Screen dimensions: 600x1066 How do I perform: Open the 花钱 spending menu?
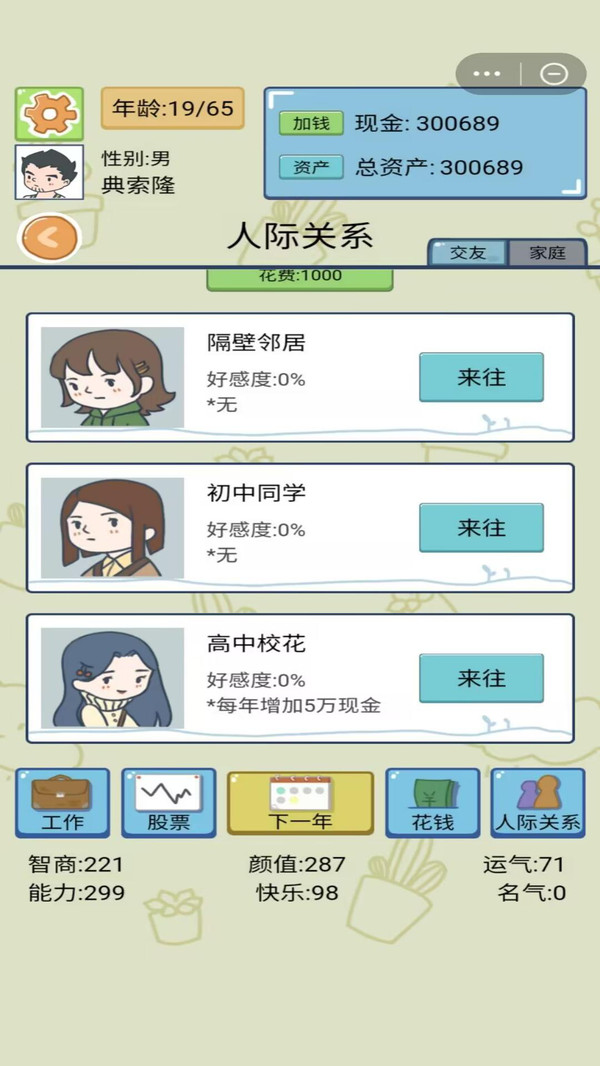point(432,803)
